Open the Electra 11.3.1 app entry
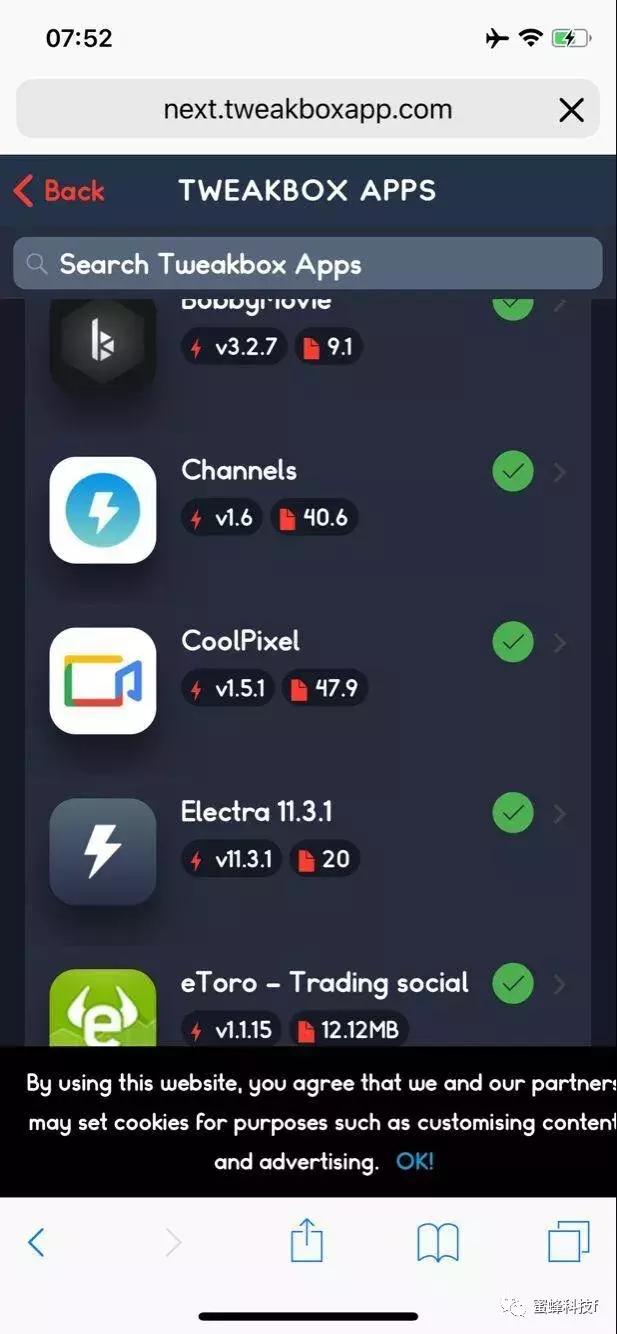This screenshot has height=1334, width=617. click(320, 836)
